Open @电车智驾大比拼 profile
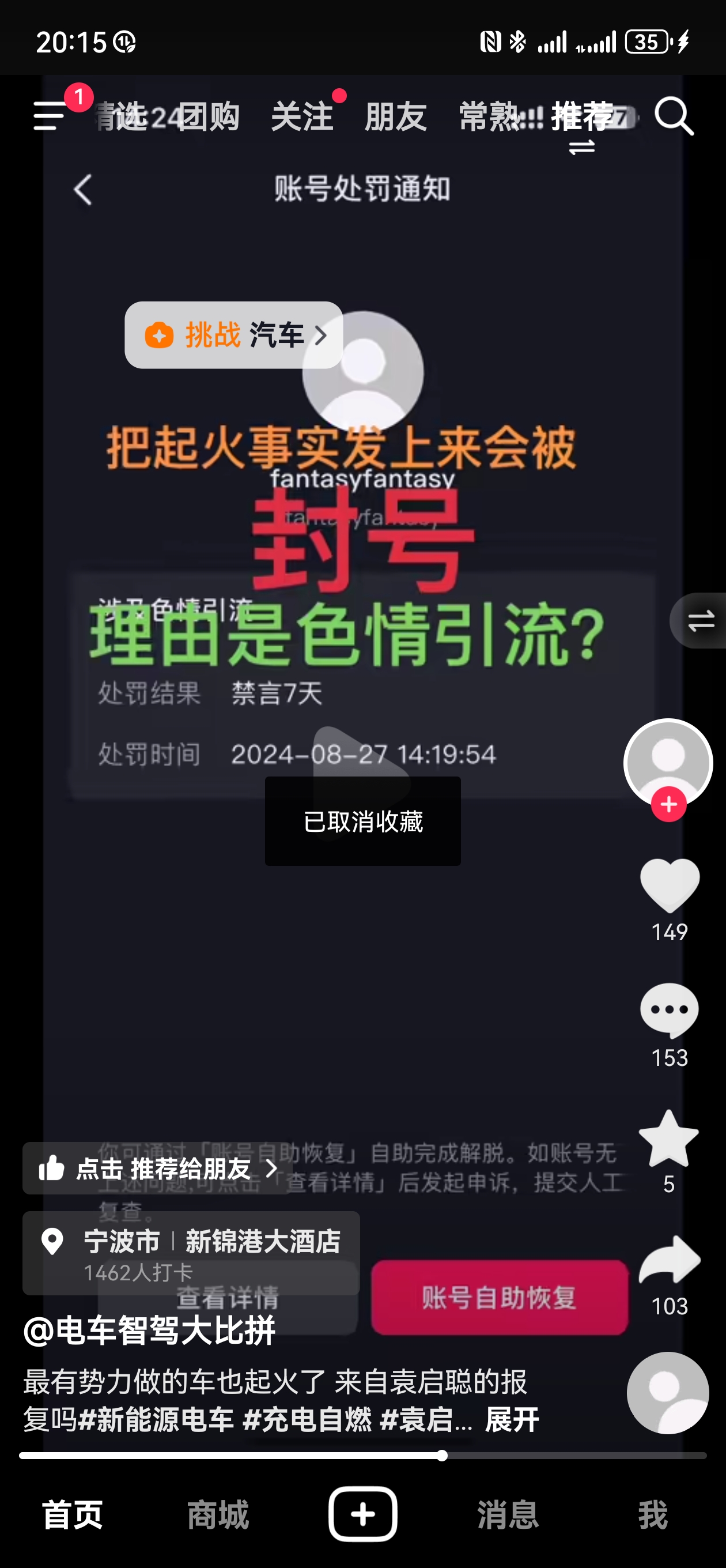Screen dimensions: 726x1568 [x=150, y=1330]
